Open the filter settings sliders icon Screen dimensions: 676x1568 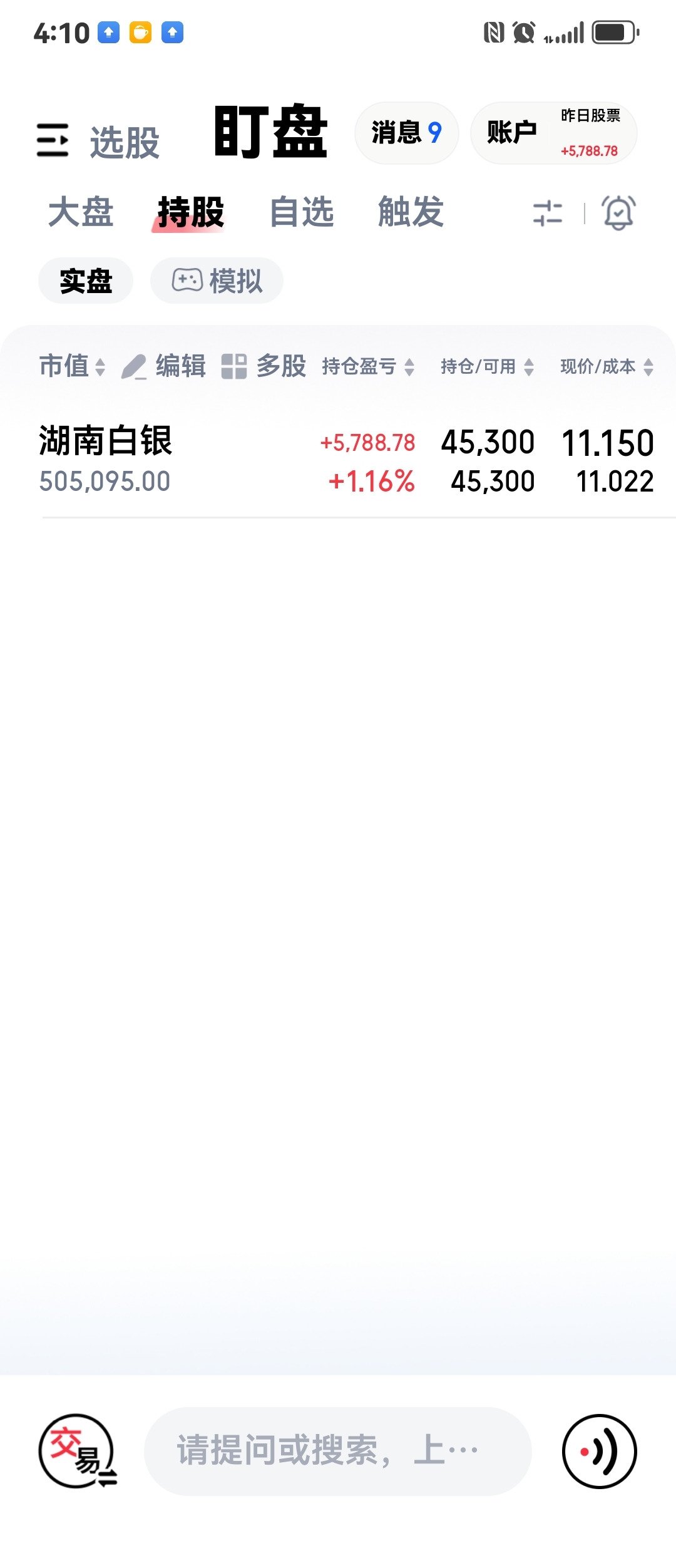[x=547, y=213]
